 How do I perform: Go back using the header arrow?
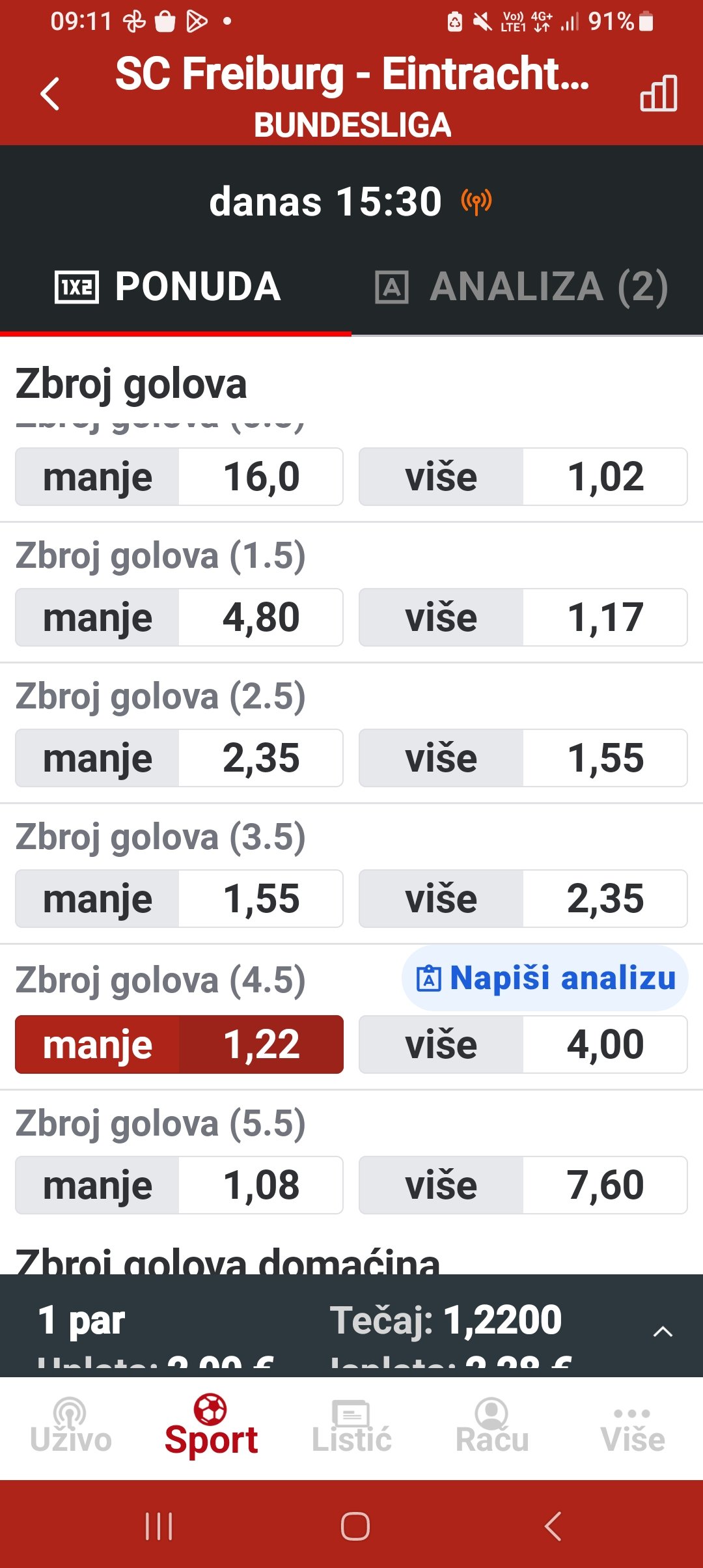coord(50,94)
